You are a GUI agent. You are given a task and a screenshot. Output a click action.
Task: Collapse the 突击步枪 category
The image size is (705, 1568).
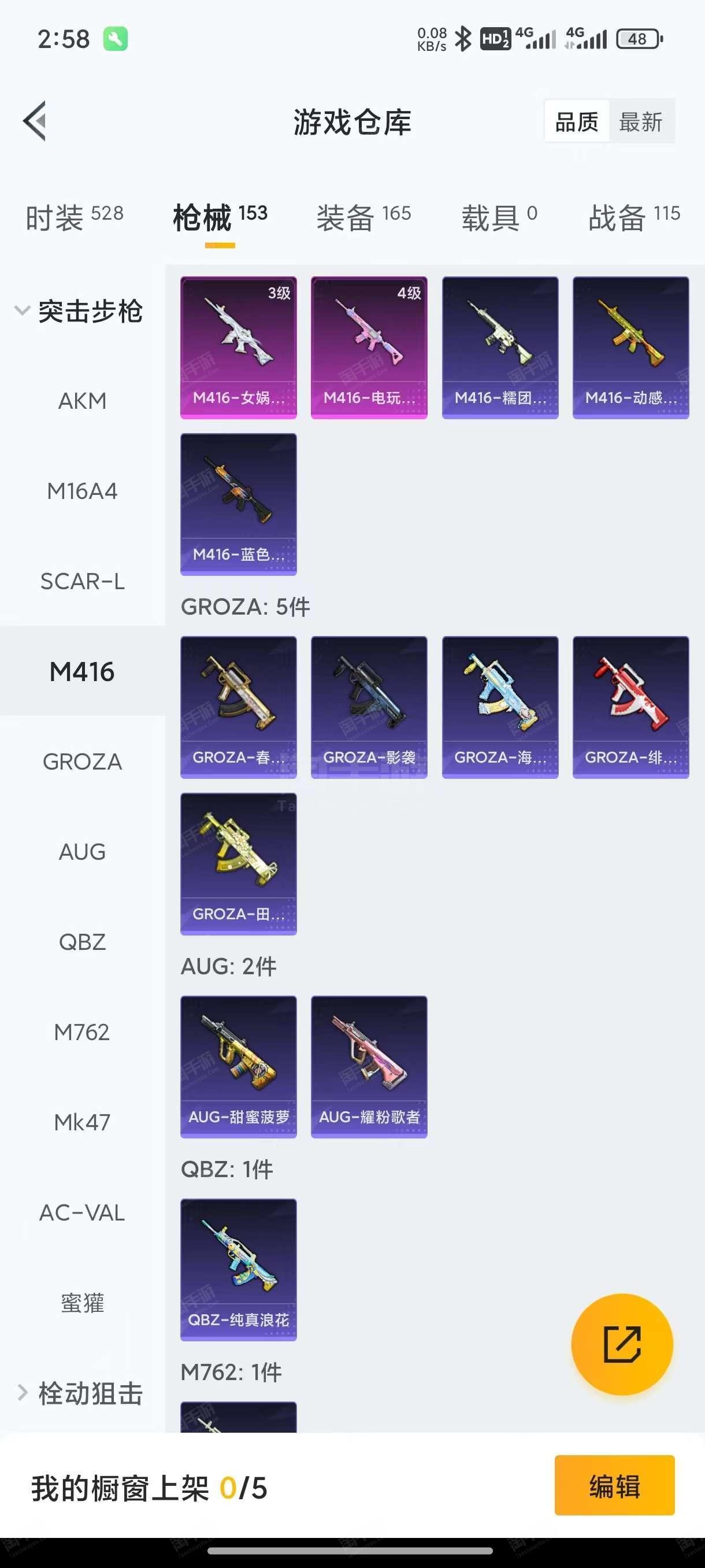click(x=79, y=311)
